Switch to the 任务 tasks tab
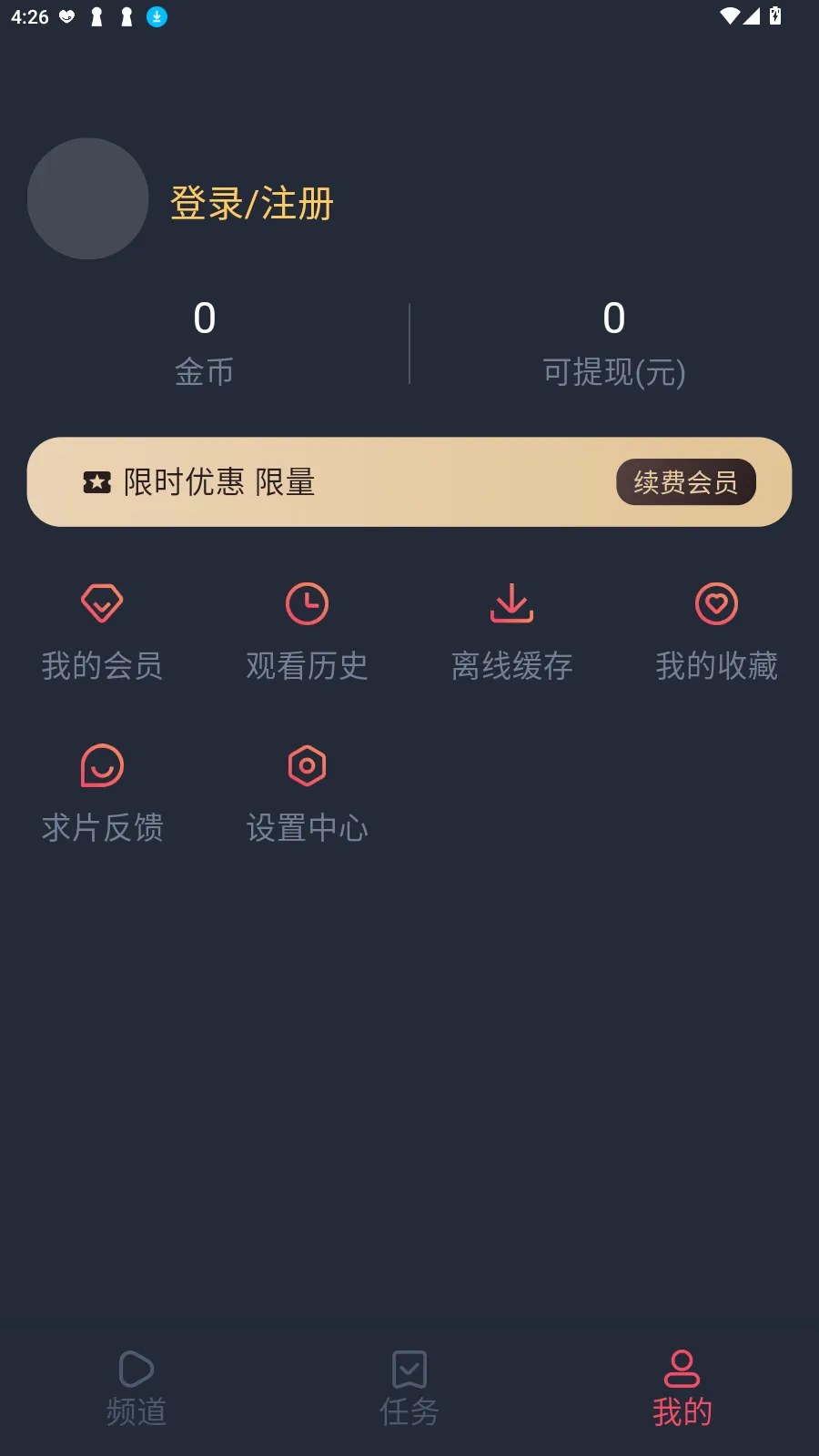 (409, 1387)
